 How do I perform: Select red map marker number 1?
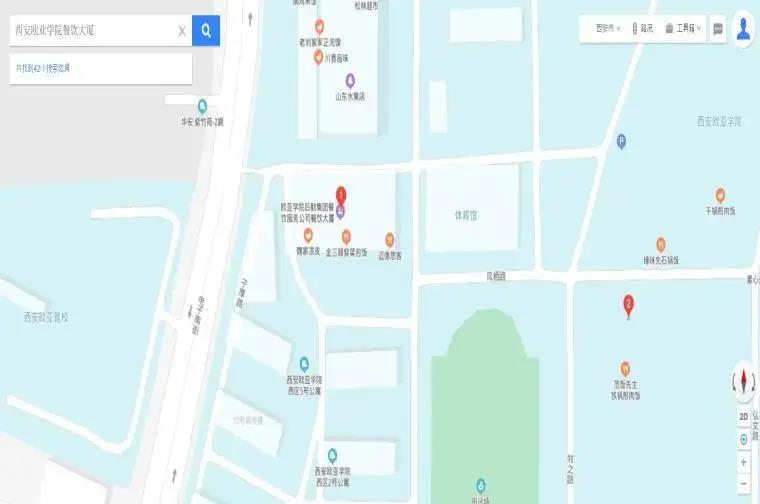click(340, 195)
